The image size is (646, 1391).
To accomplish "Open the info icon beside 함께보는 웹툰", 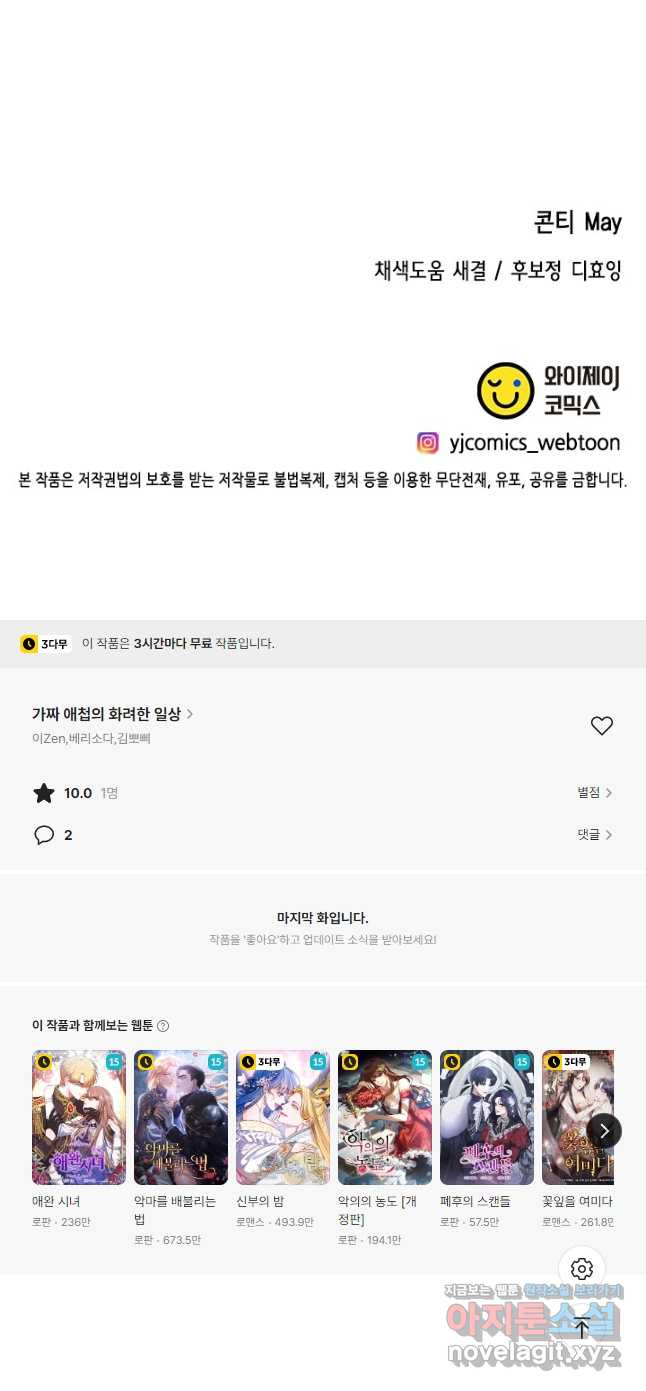I will (163, 1026).
